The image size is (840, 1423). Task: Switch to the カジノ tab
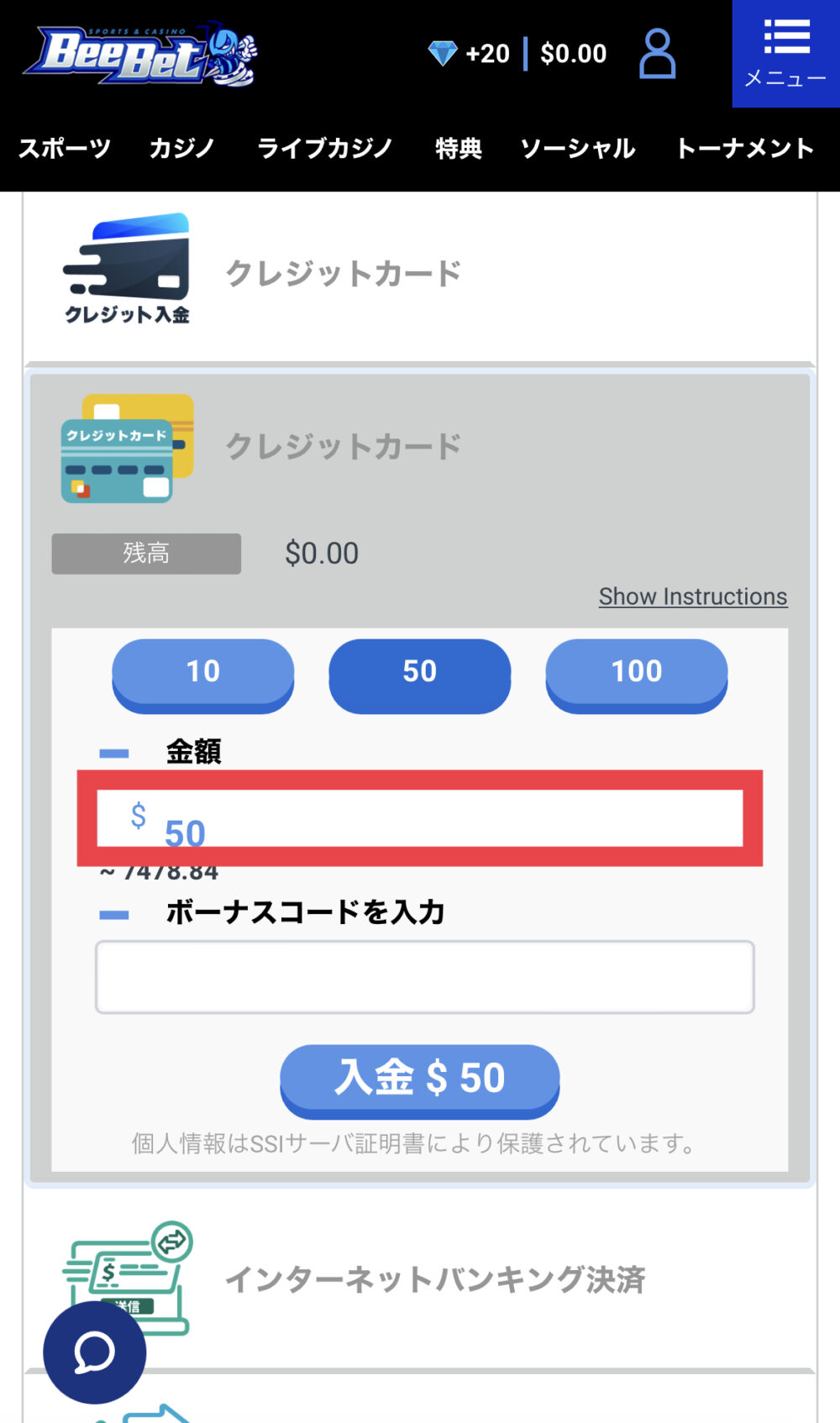point(181,149)
